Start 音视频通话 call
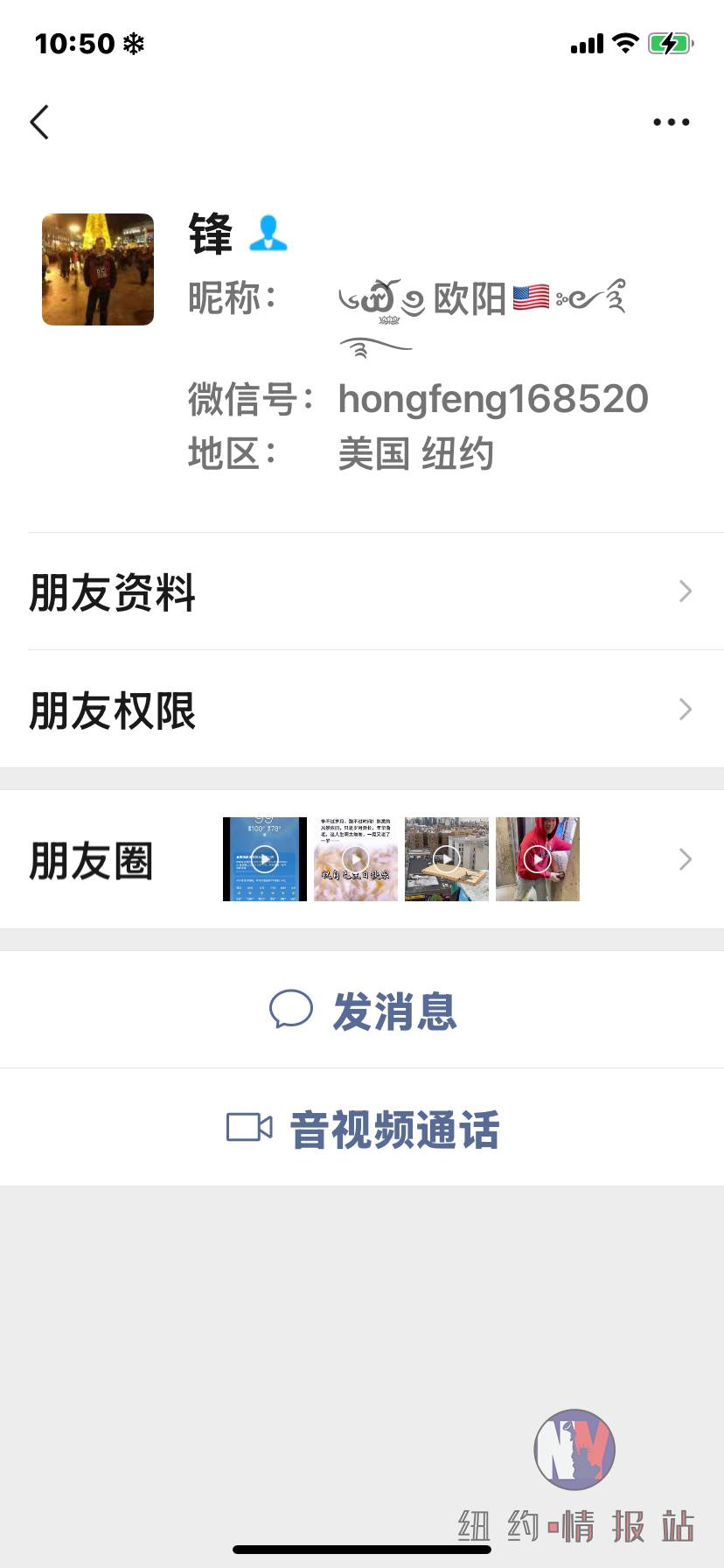This screenshot has width=724, height=1568. [x=362, y=1129]
